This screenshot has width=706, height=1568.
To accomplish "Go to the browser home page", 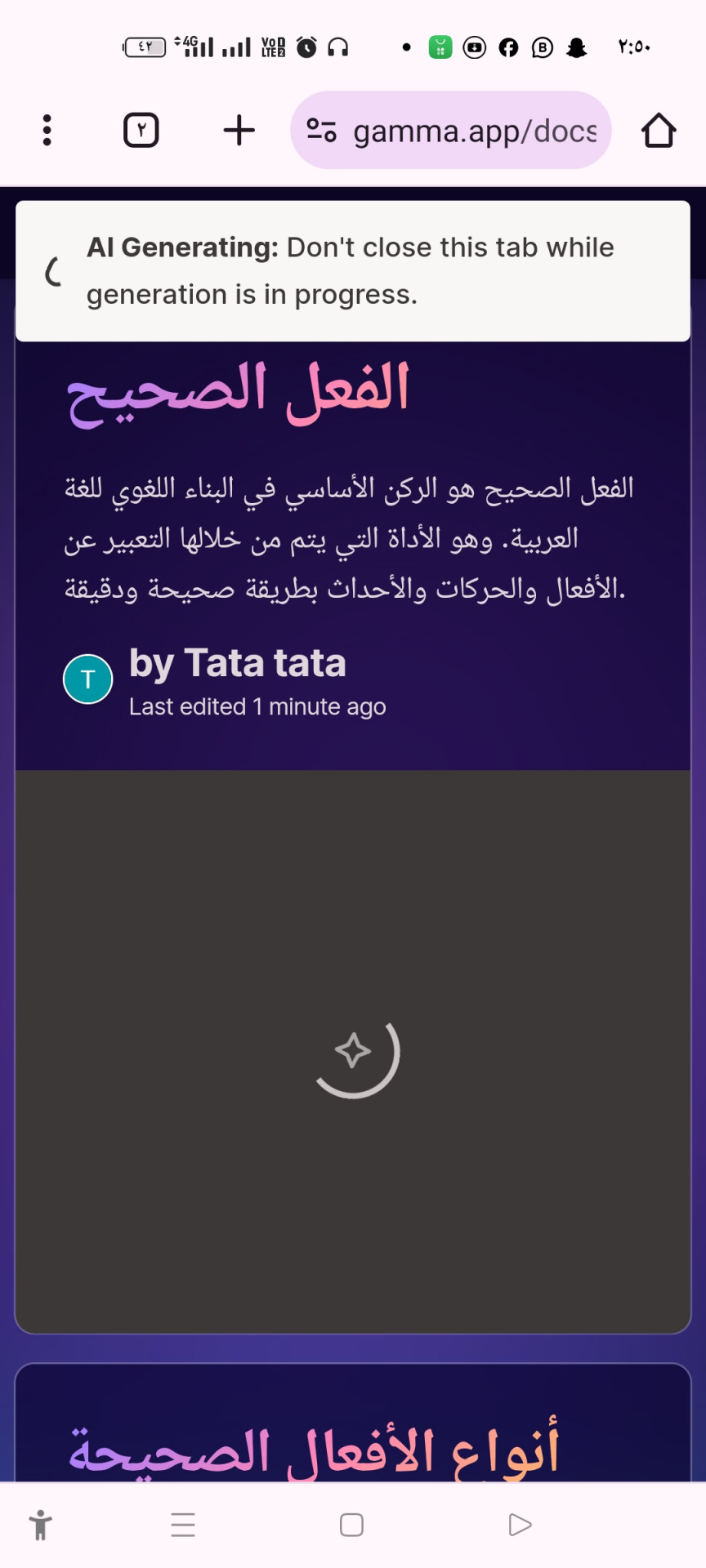I will click(658, 130).
